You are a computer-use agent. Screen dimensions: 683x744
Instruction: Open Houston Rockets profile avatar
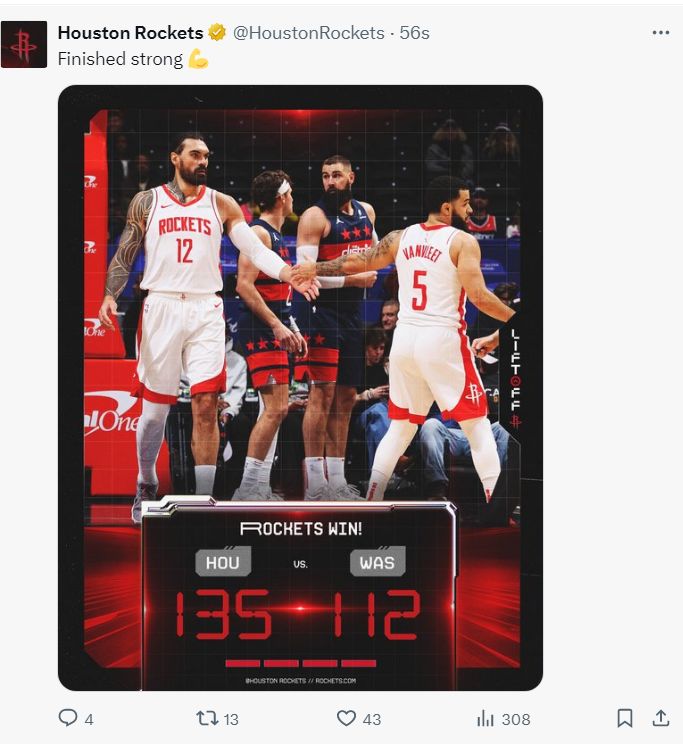(24, 45)
